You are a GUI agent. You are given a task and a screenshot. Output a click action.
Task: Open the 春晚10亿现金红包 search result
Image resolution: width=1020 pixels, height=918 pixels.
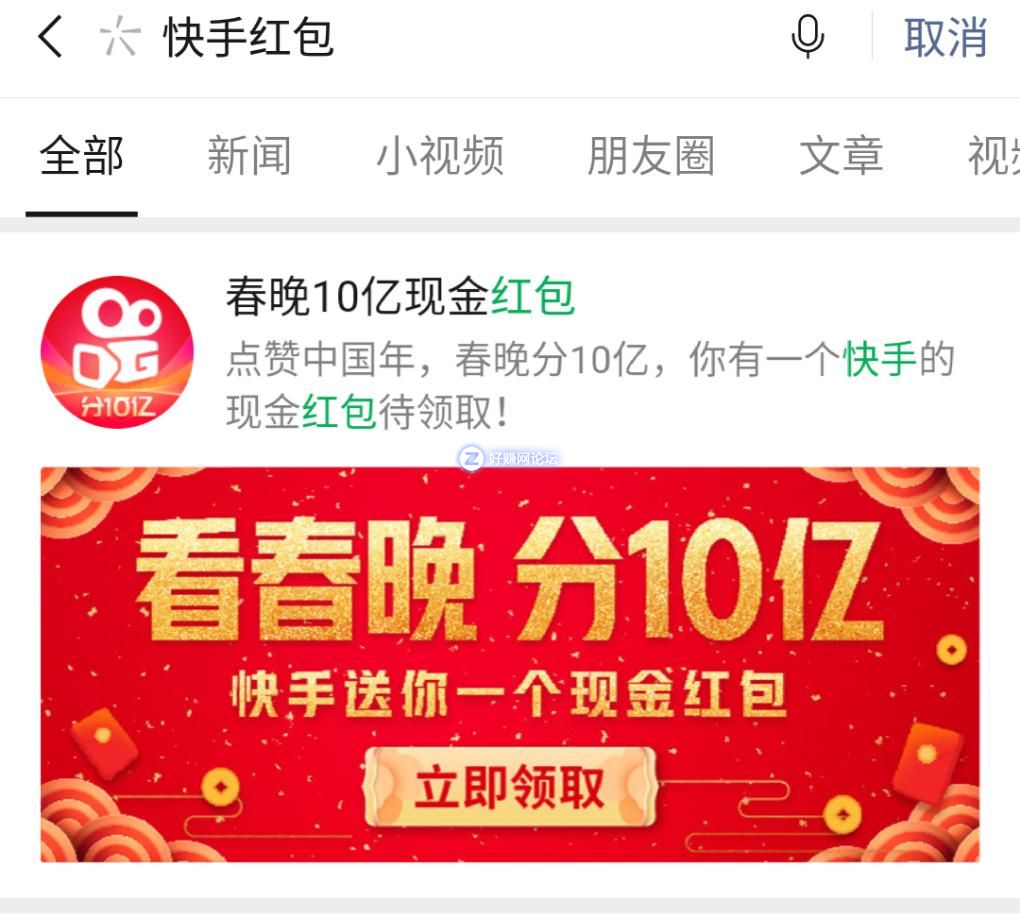pos(400,297)
